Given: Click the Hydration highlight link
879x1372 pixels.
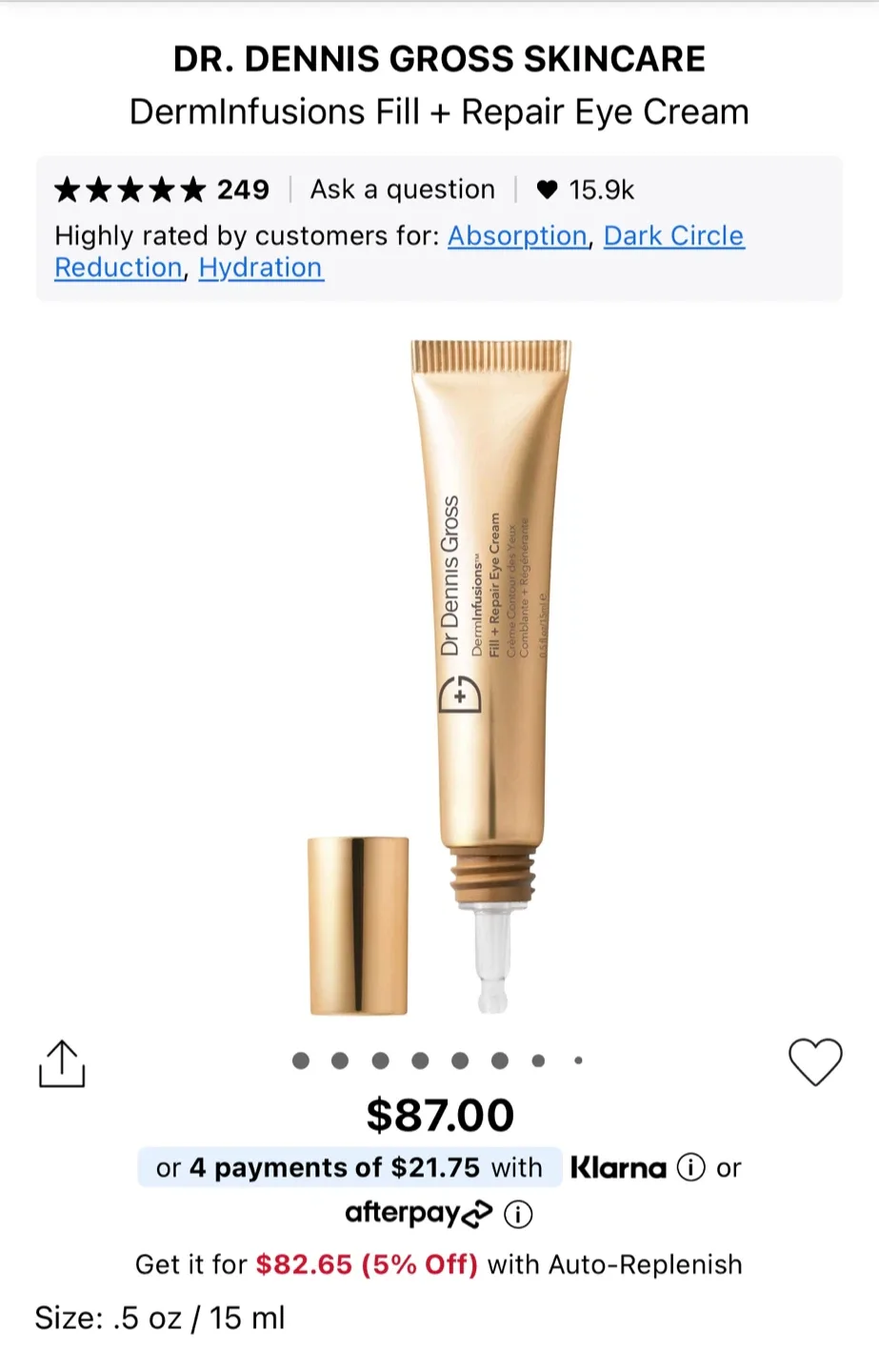Looking at the screenshot, I should tap(260, 268).
